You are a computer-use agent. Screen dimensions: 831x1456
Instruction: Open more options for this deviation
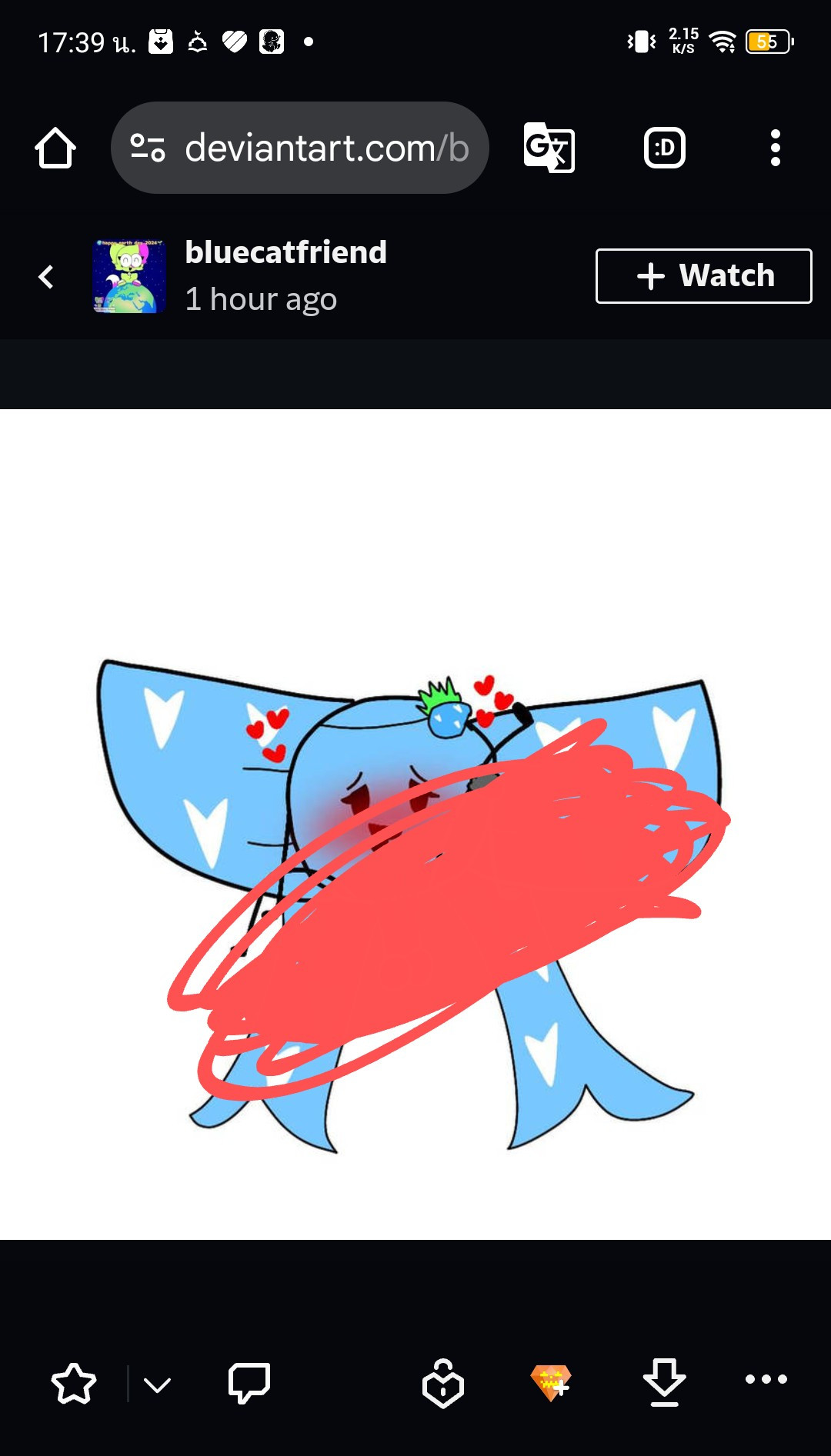766,1379
